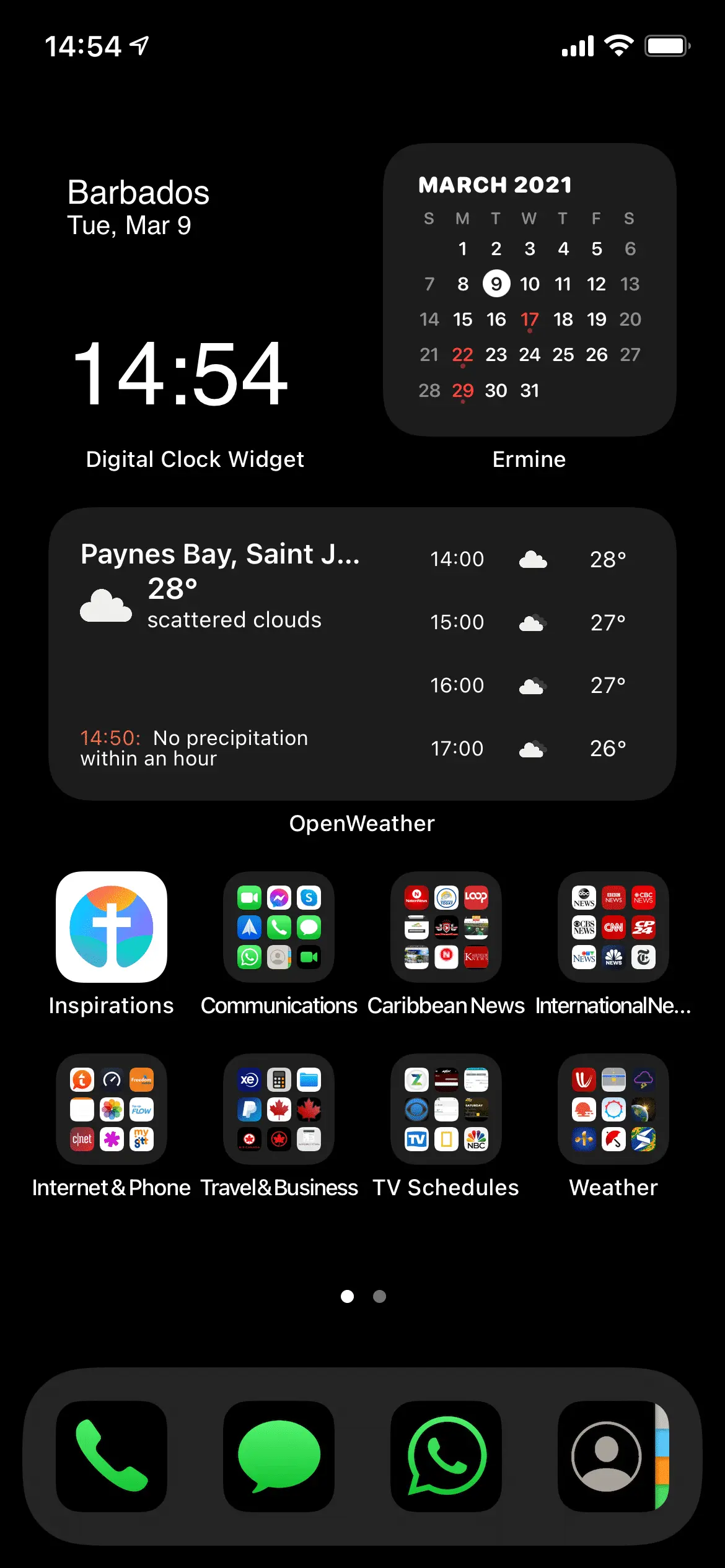The width and height of the screenshot is (725, 1568).
Task: Open the Ermine calendar widget
Action: point(529,290)
